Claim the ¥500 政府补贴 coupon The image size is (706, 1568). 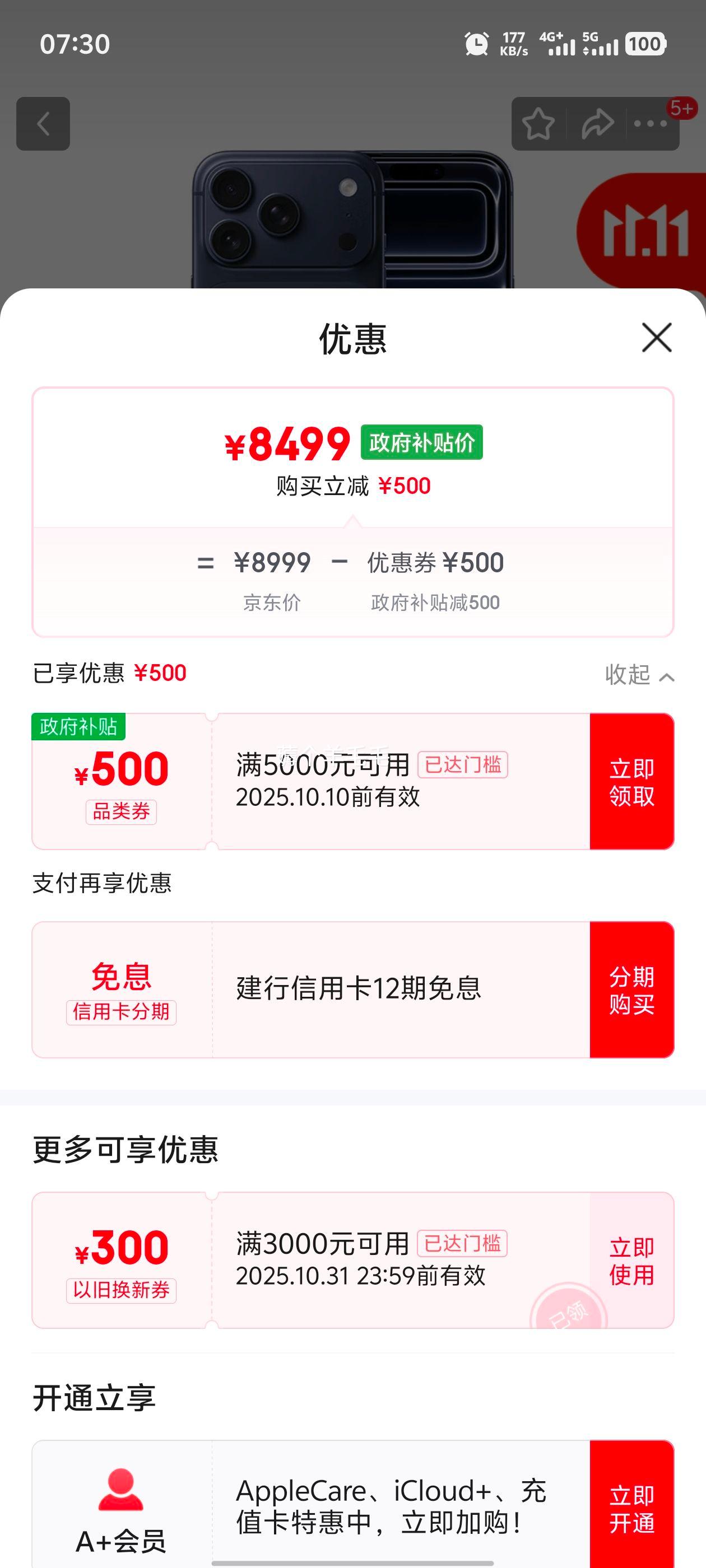(631, 782)
